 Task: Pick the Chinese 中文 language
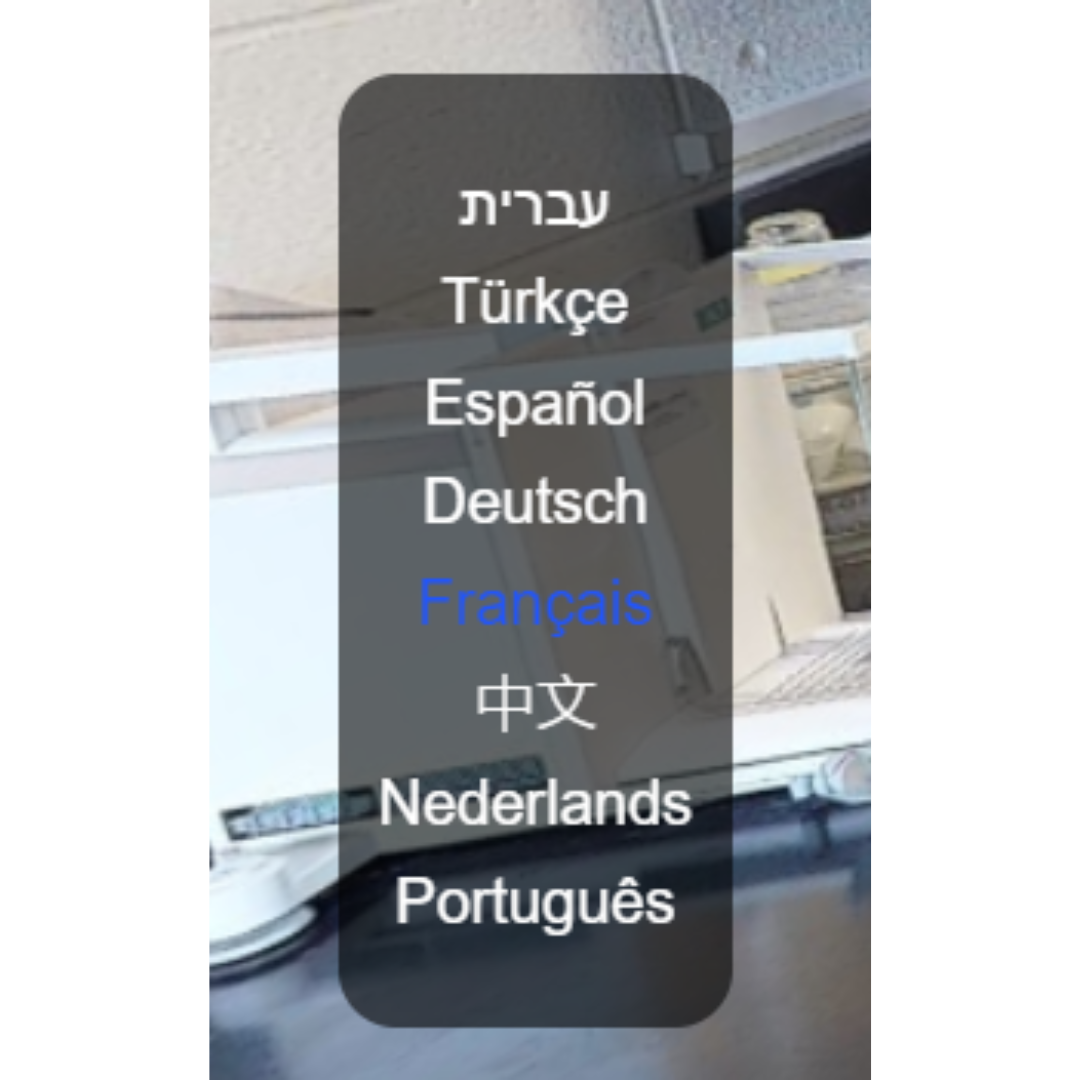coord(535,703)
